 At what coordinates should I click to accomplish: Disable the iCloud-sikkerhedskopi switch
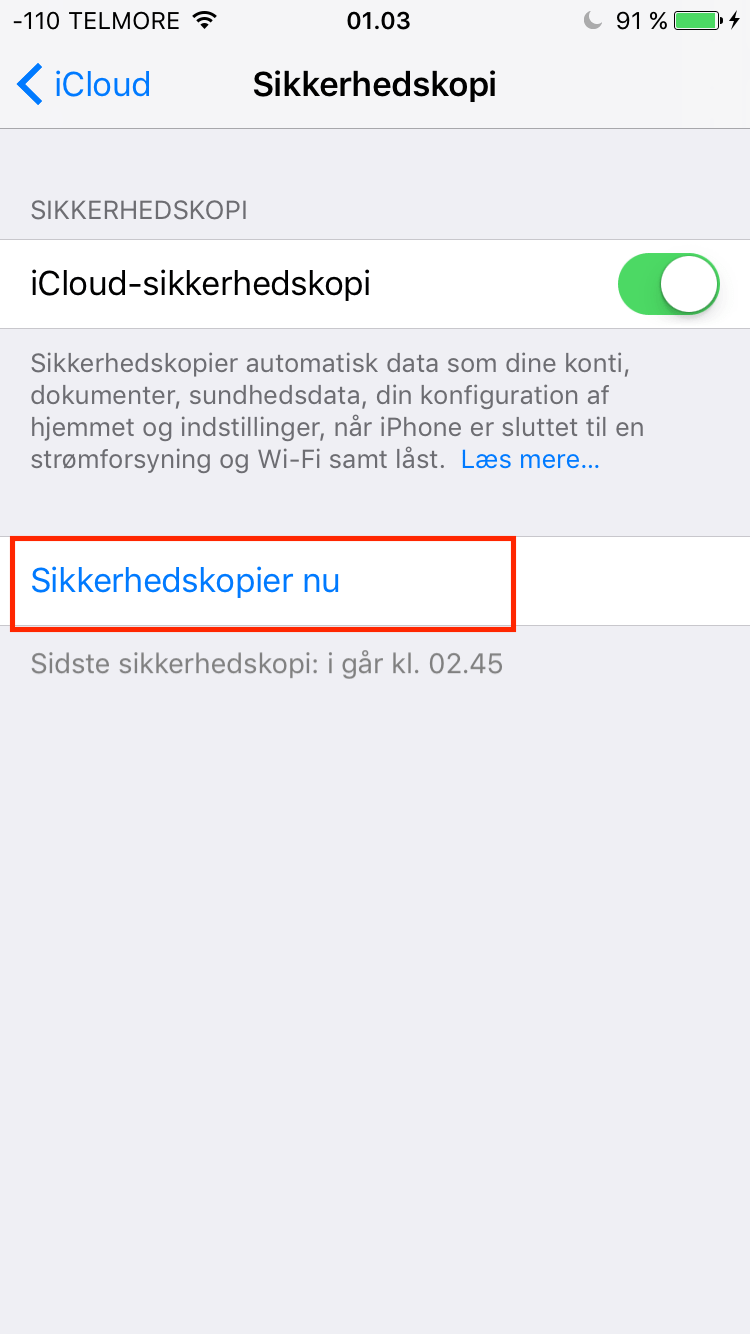pyautogui.click(x=668, y=284)
